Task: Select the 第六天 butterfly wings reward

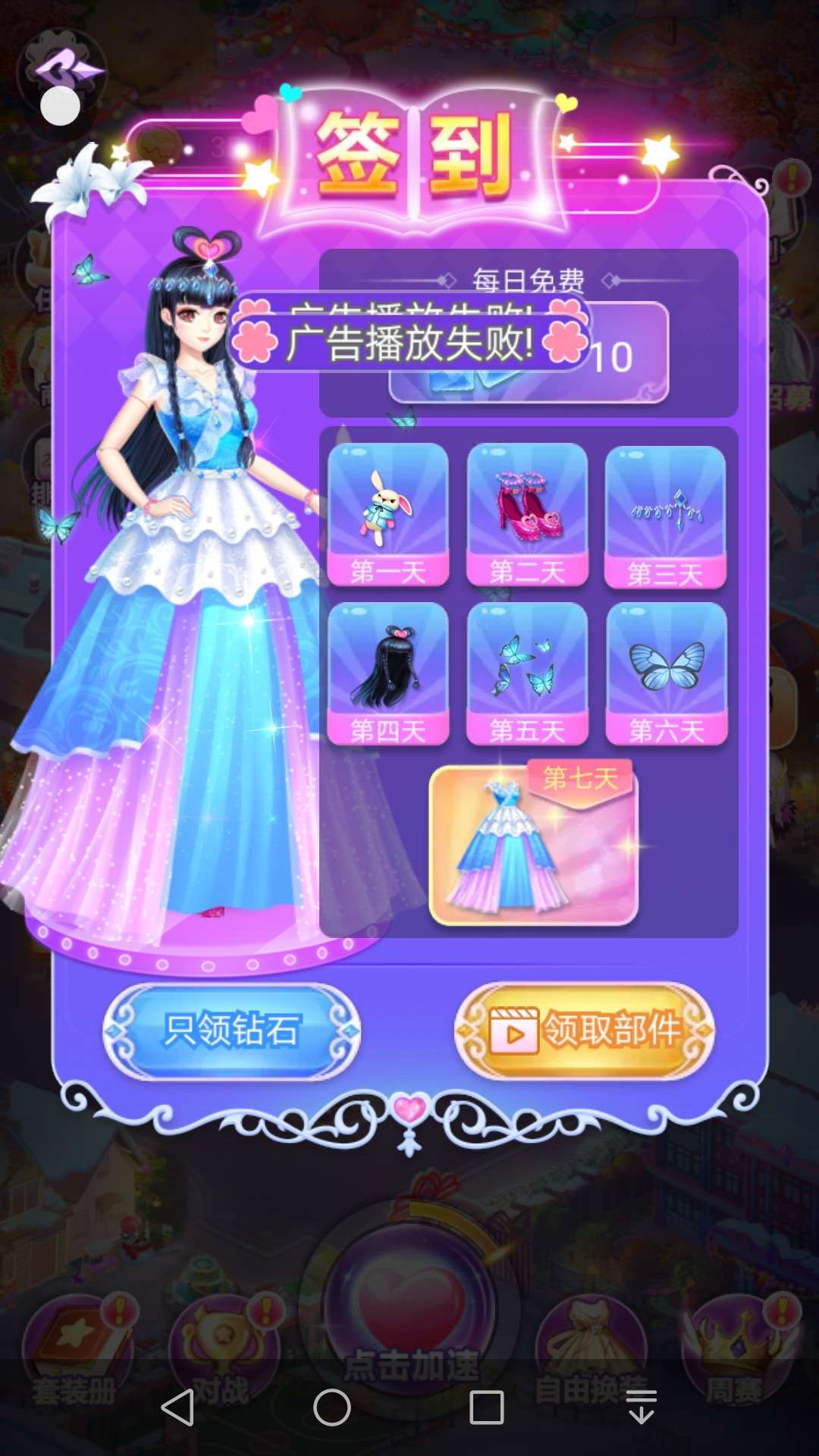Action: coord(667,674)
